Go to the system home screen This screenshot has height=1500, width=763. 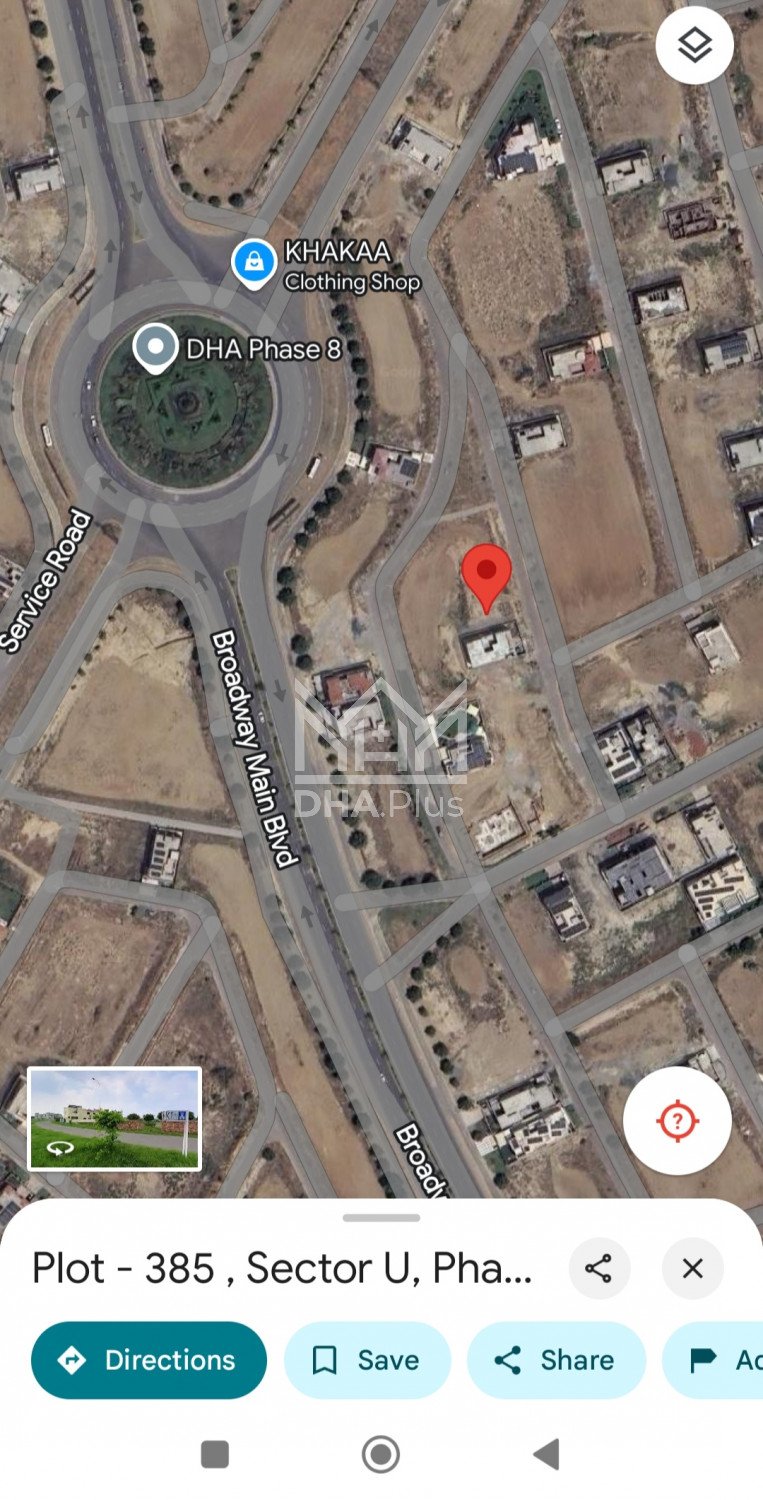click(x=381, y=1454)
